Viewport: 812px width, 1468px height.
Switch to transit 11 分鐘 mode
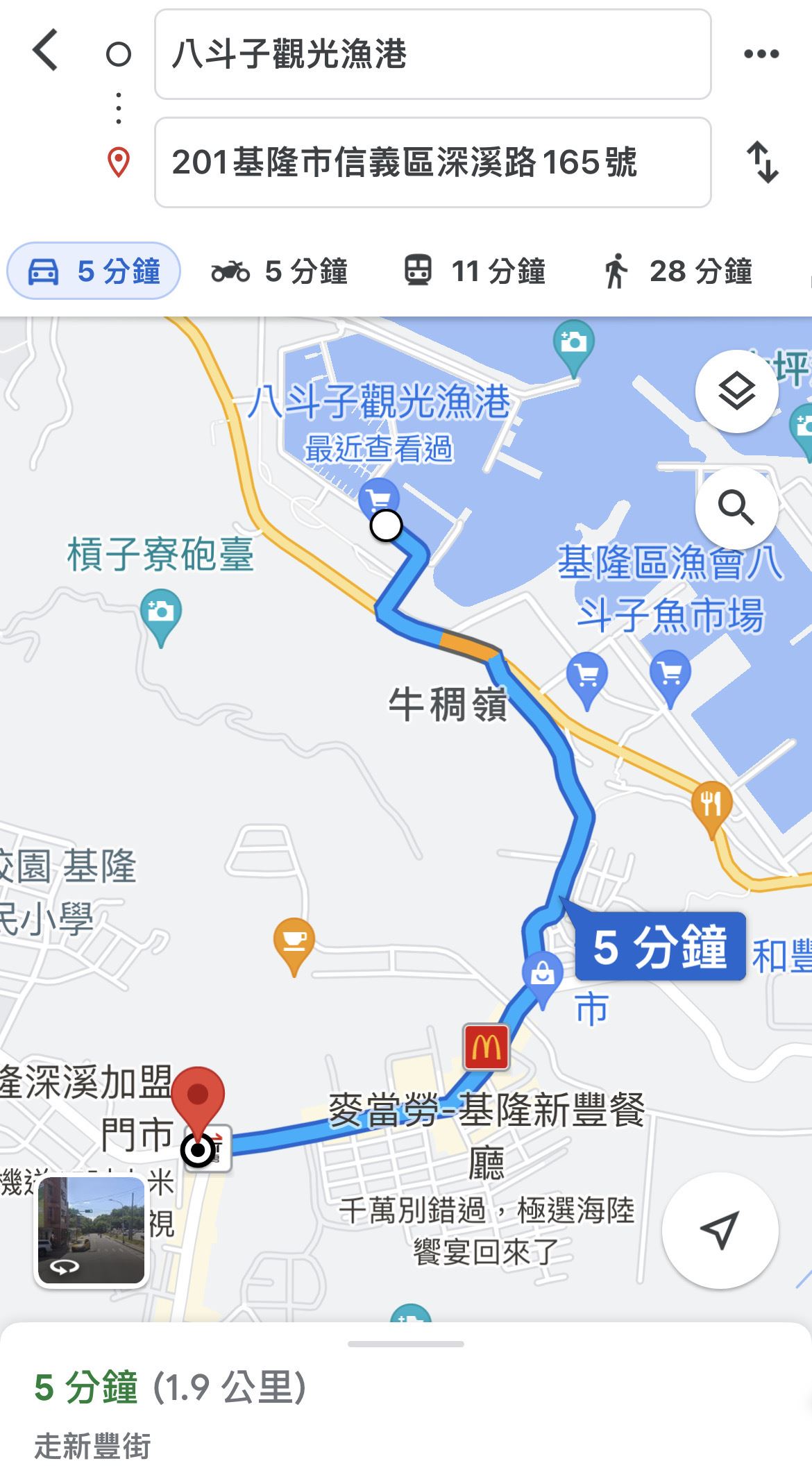tap(475, 271)
